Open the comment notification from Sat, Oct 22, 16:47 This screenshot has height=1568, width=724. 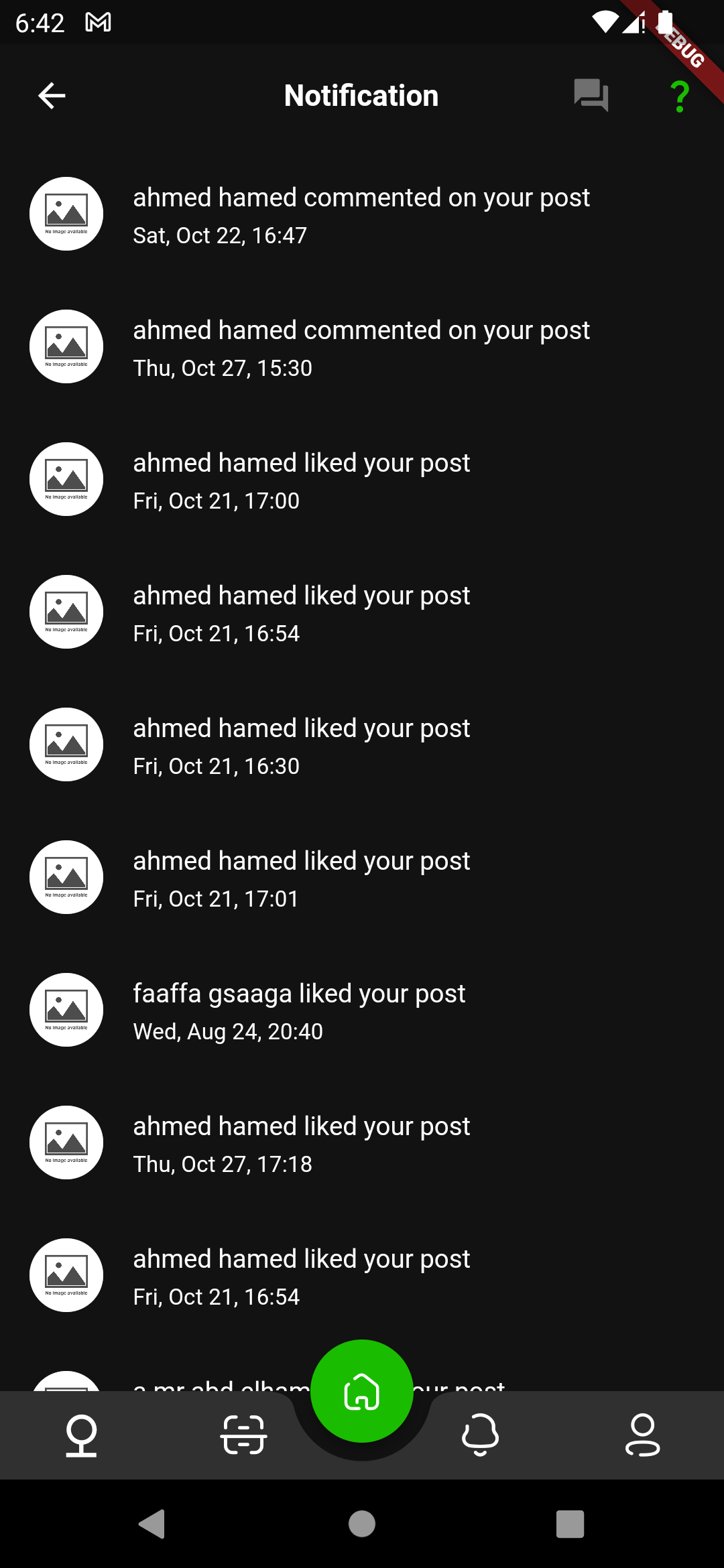click(361, 214)
